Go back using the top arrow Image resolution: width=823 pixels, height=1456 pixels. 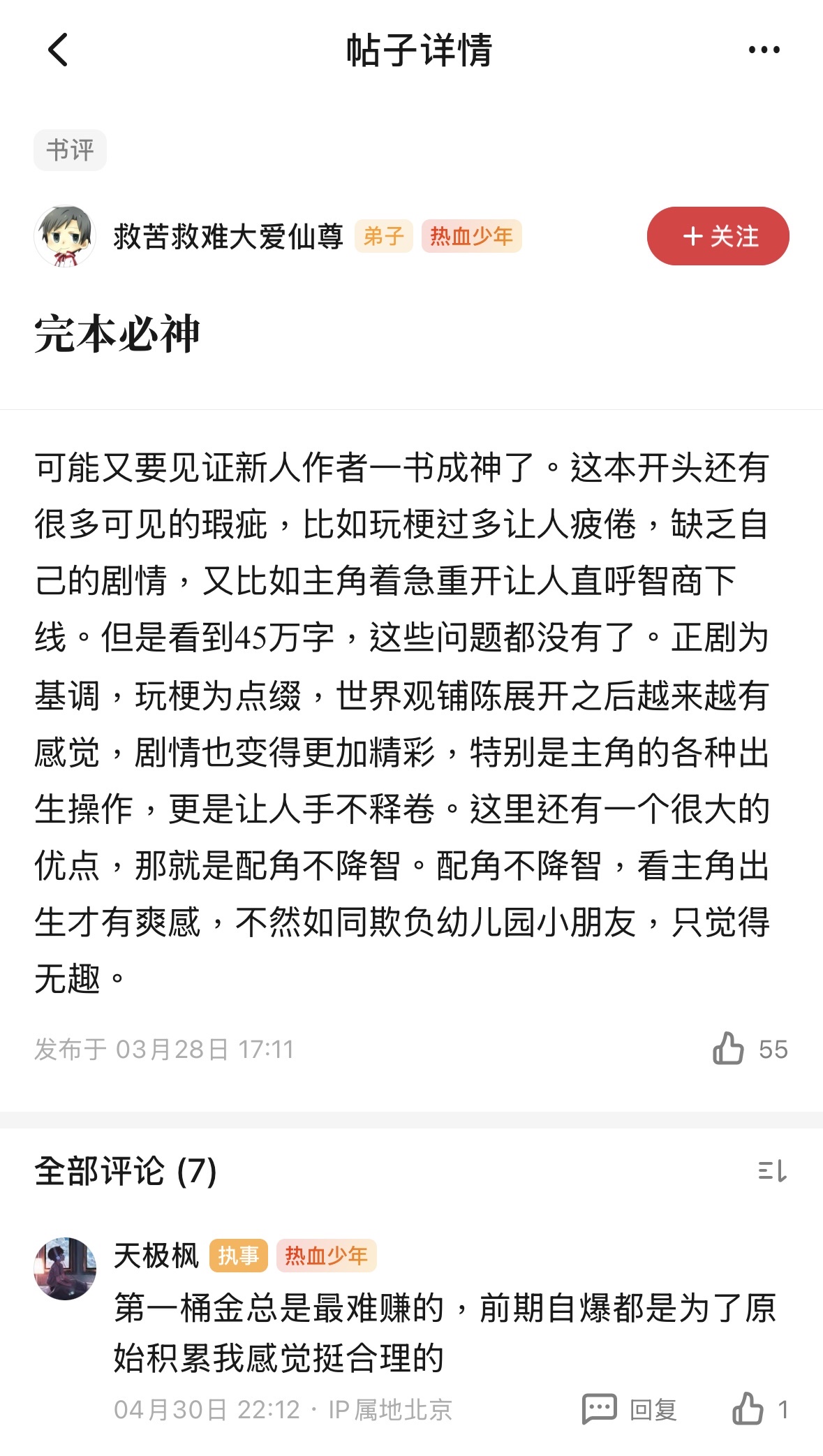tap(58, 50)
